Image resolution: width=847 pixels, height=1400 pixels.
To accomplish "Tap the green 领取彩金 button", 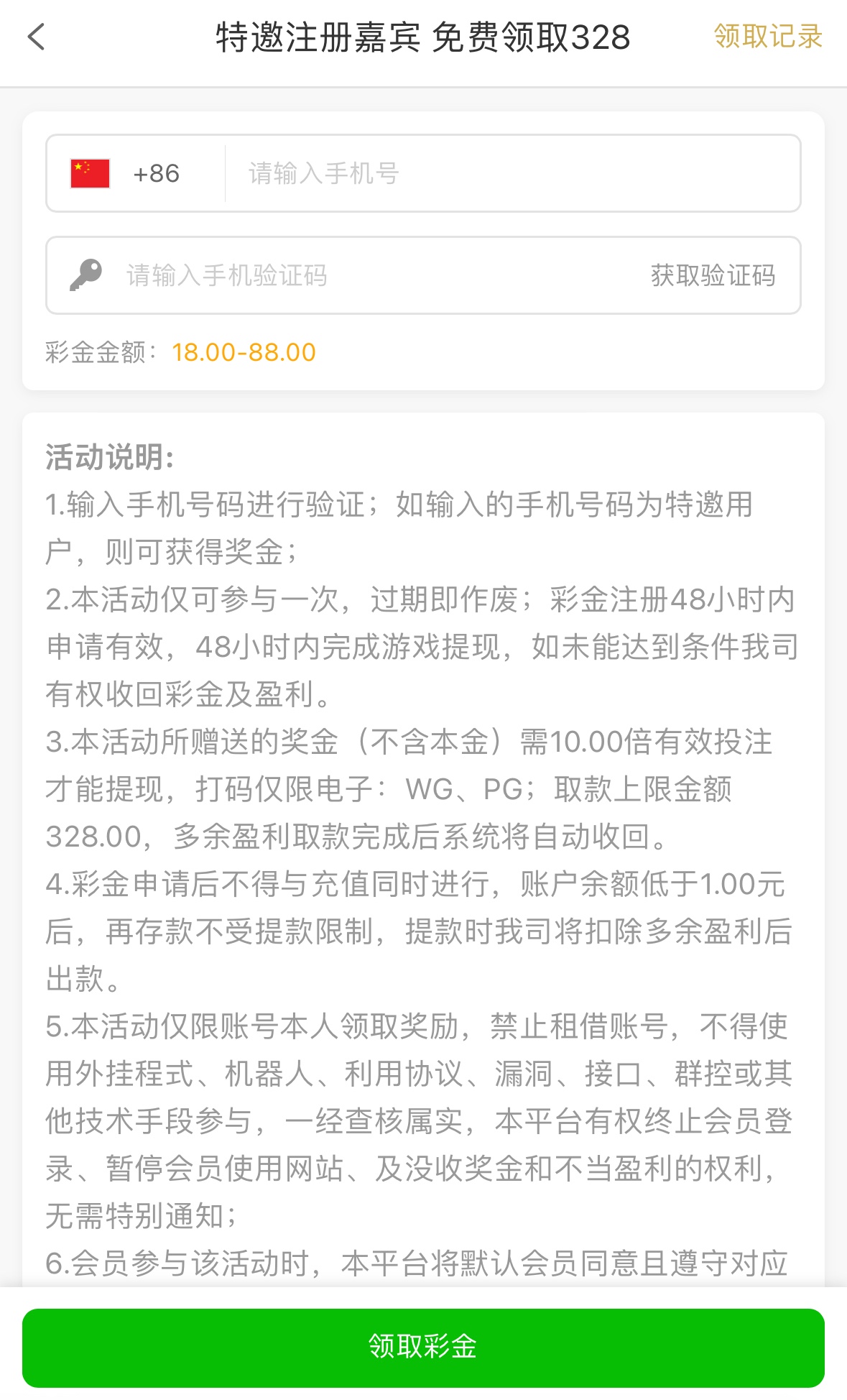I will [423, 1347].
